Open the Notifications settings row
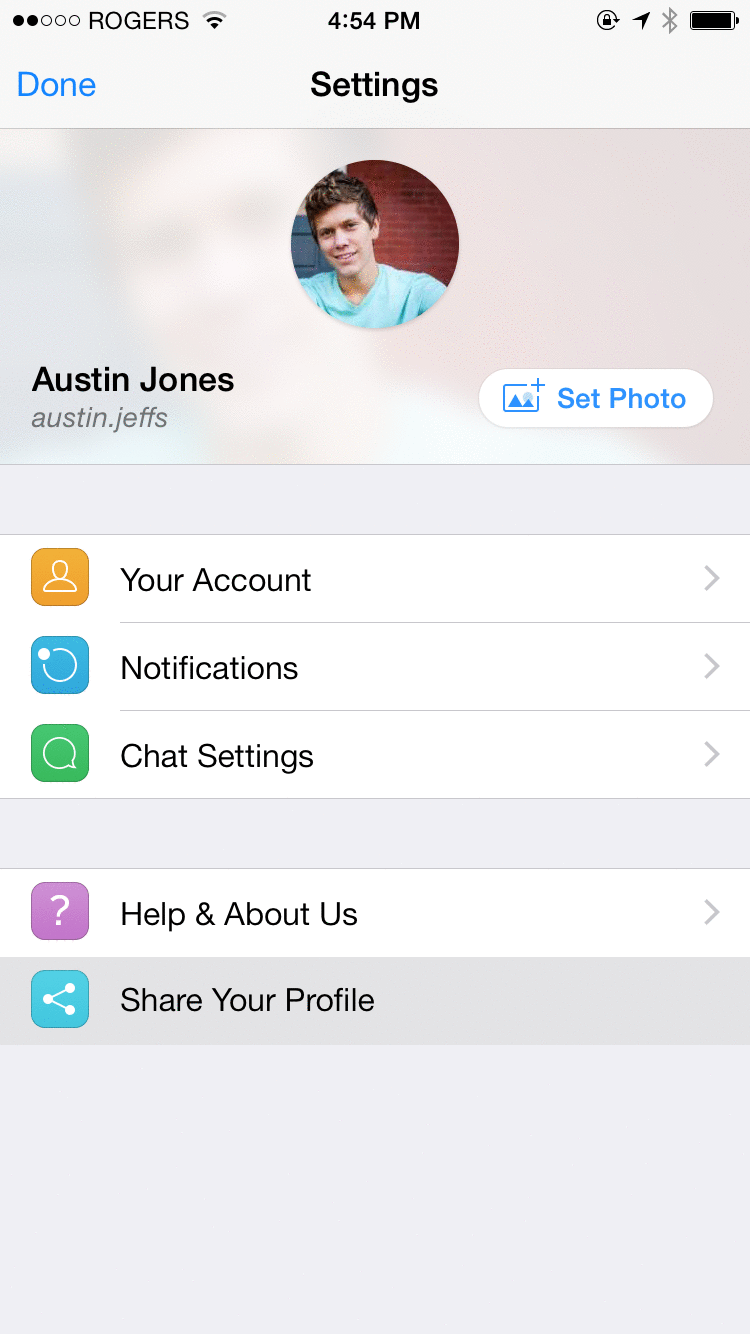750x1334 pixels. [x=375, y=667]
